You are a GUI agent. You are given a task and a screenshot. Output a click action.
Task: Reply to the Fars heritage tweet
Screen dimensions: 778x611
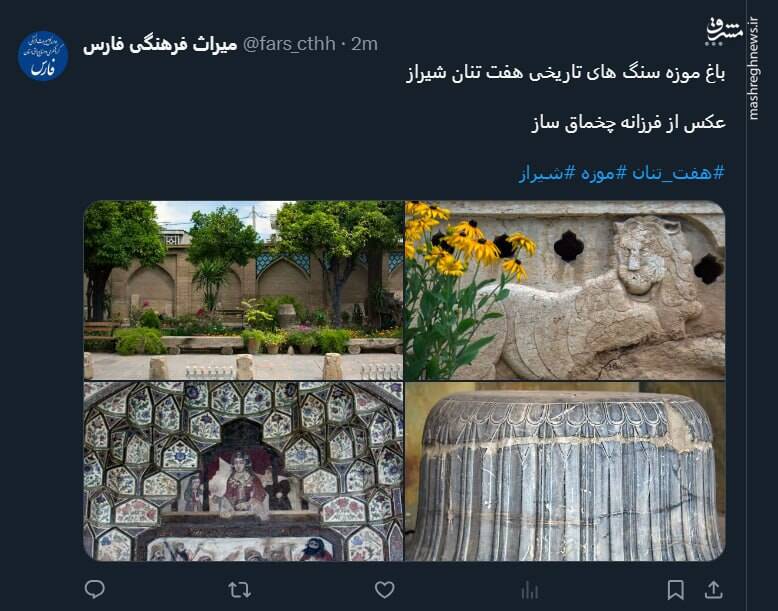tap(95, 589)
